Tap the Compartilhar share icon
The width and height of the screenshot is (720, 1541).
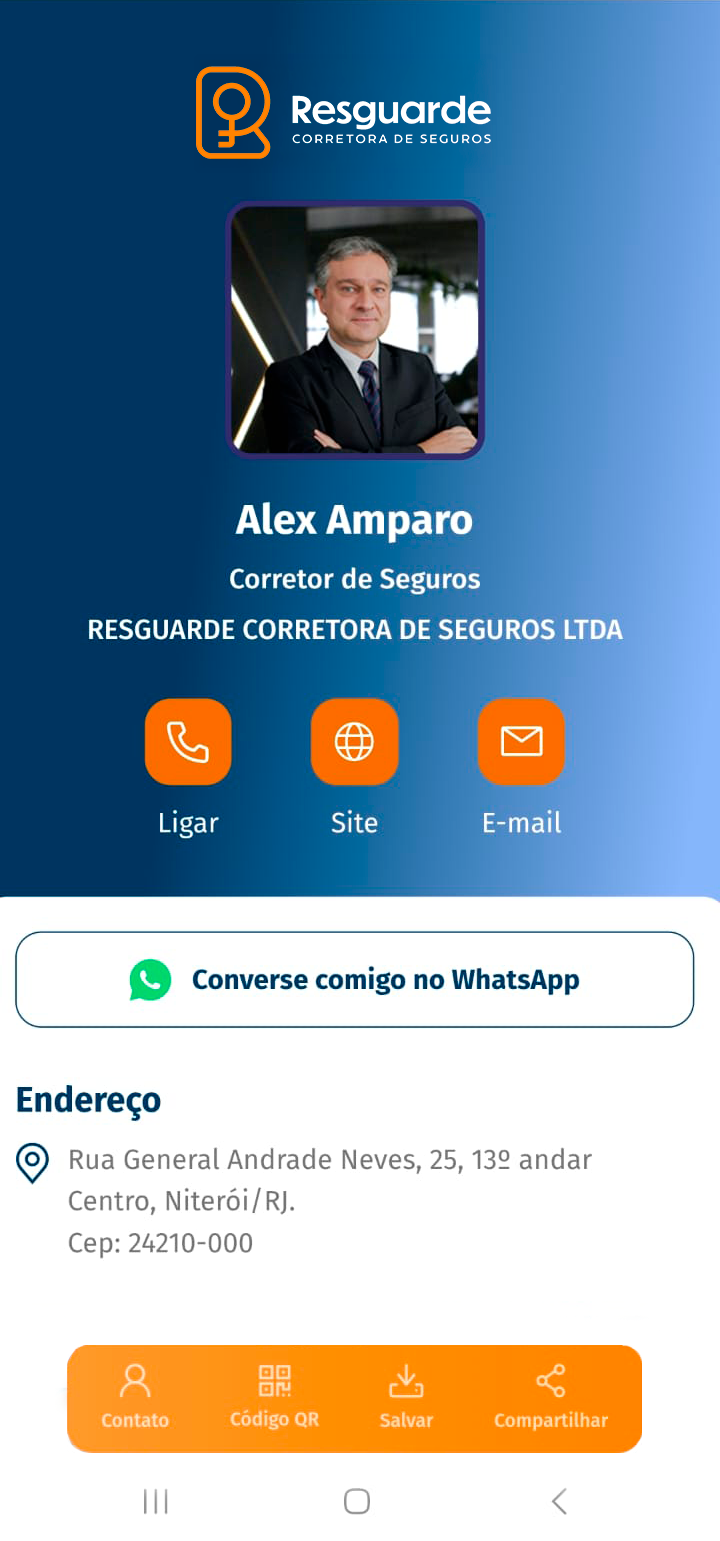click(x=551, y=1380)
